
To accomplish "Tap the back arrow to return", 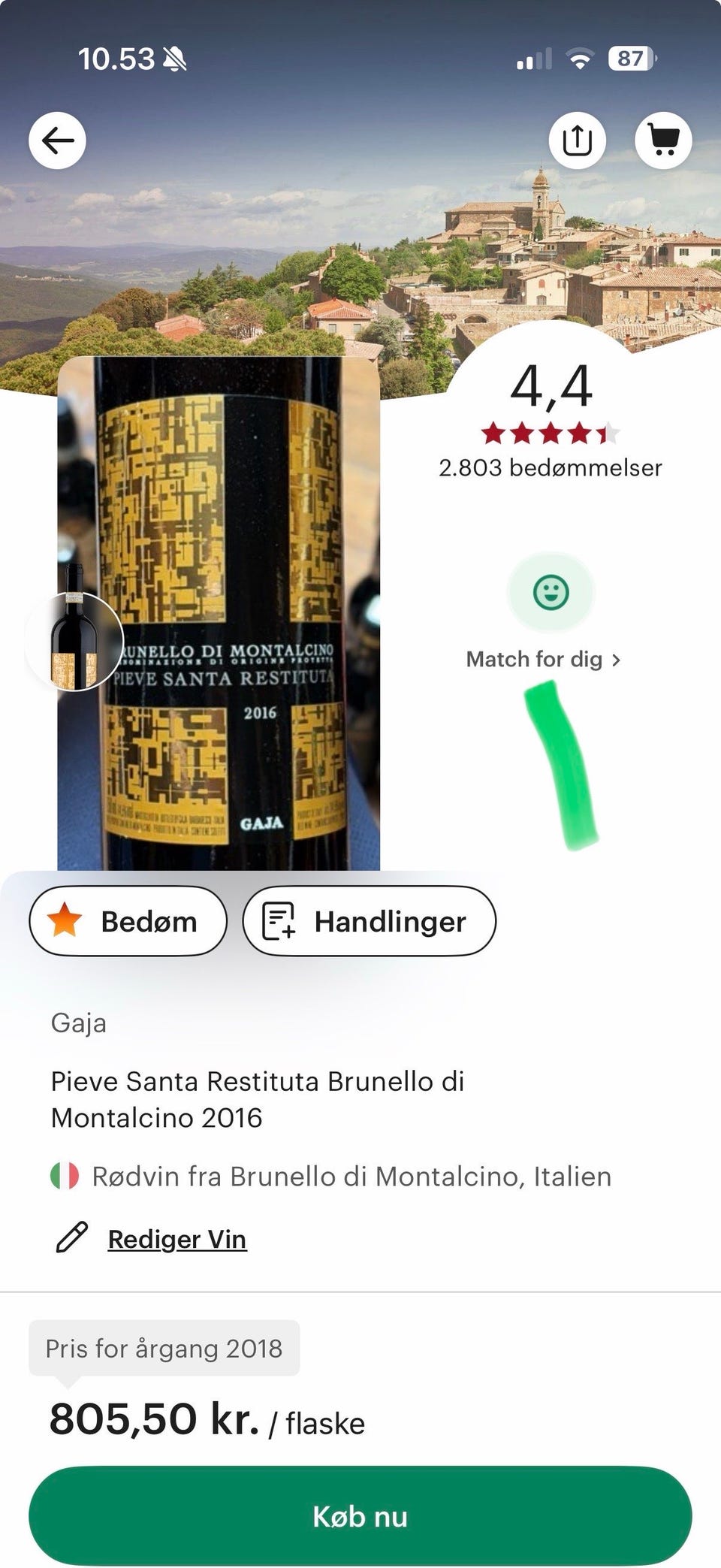I will pos(57,140).
